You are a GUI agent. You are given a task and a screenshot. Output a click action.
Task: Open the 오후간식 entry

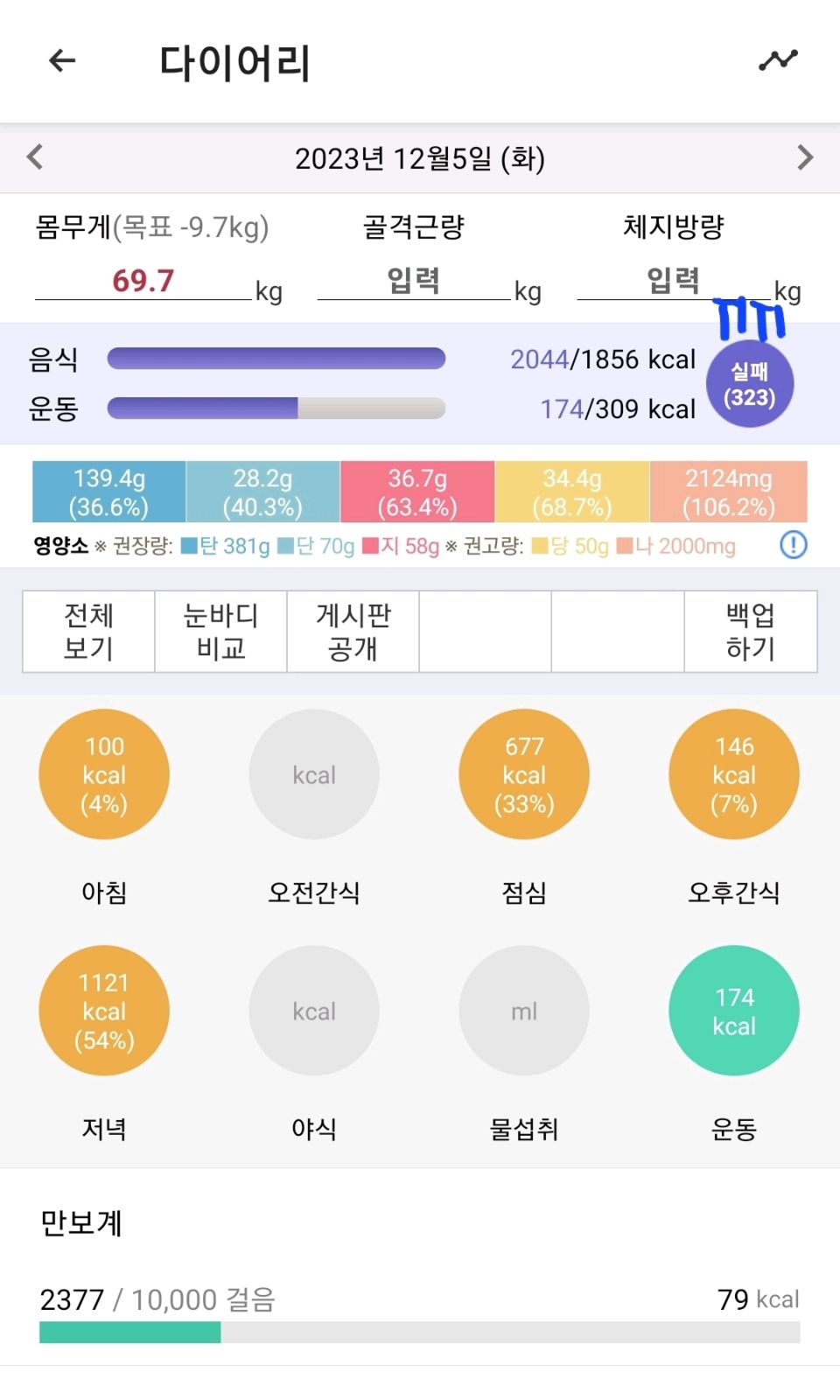pyautogui.click(x=734, y=774)
